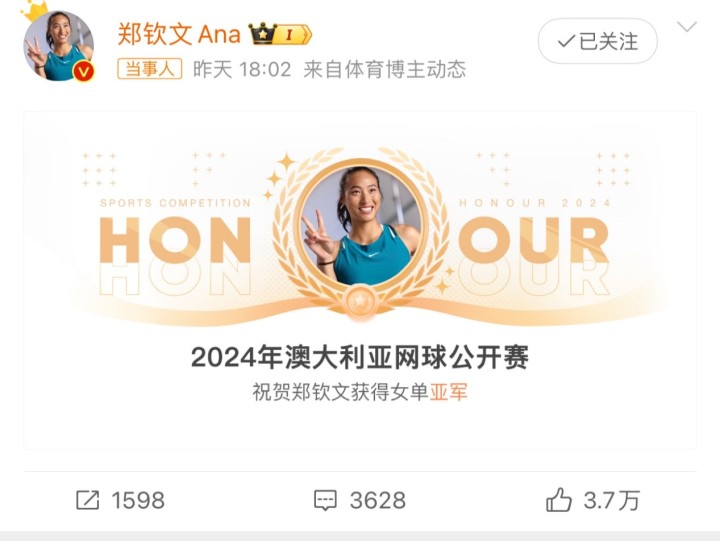
Task: Tap the username 郑钦文 Ana
Action: [x=179, y=34]
